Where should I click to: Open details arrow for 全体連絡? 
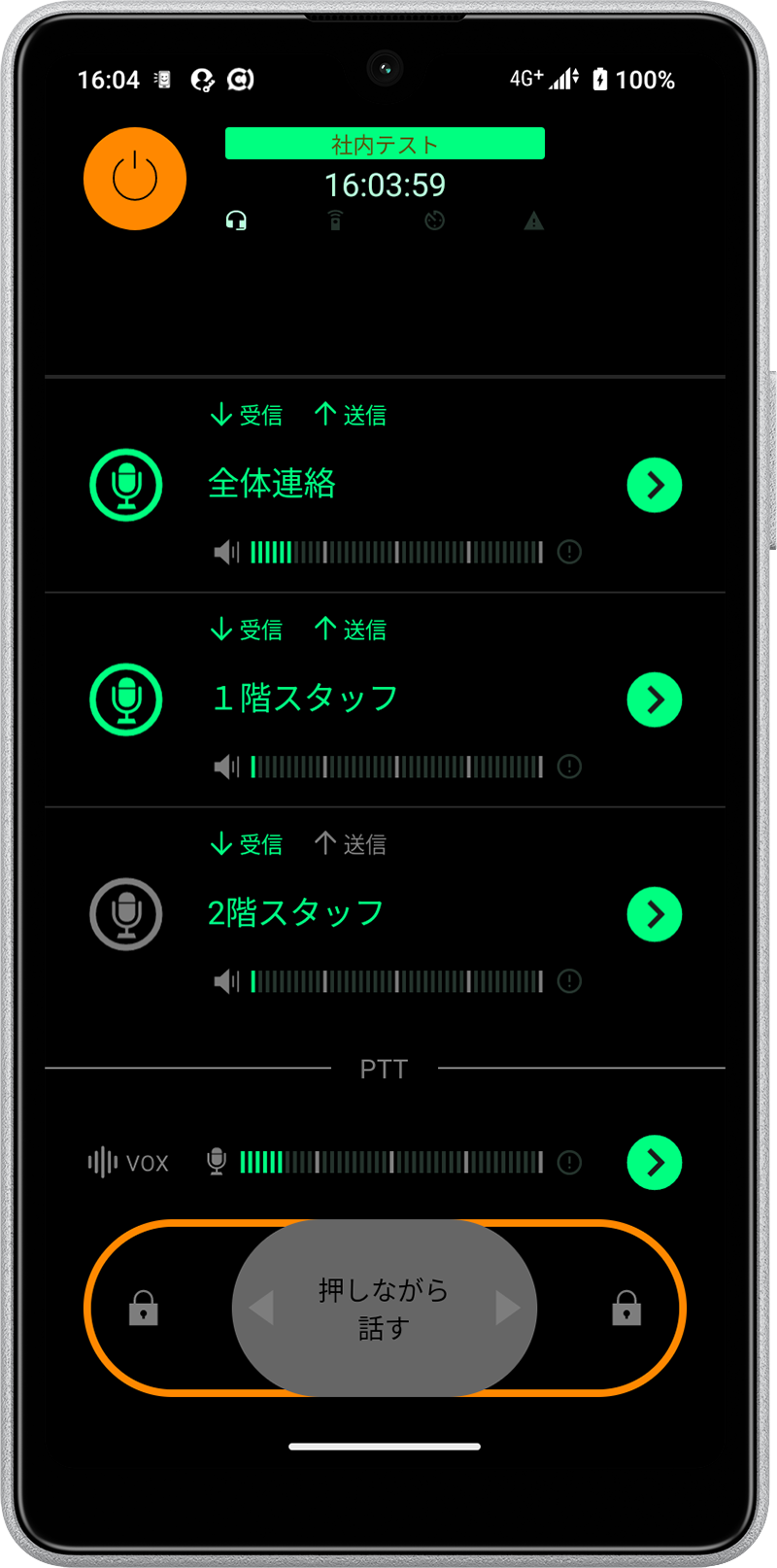655,485
